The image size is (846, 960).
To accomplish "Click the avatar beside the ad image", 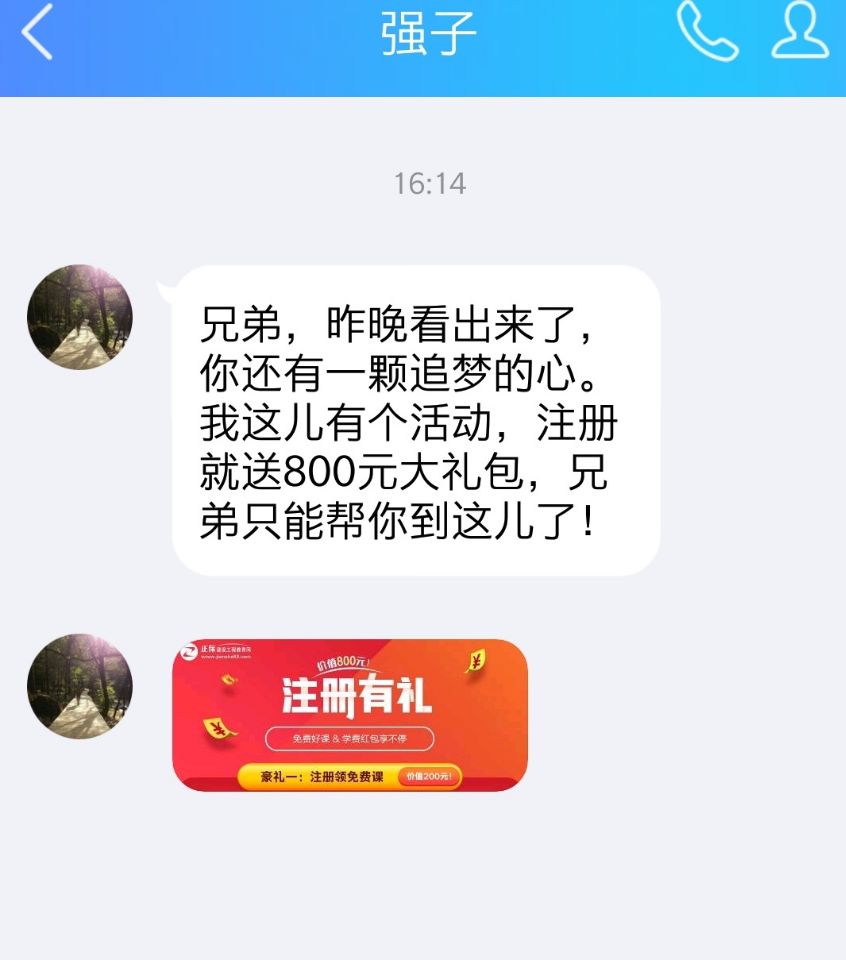I will tap(83, 684).
